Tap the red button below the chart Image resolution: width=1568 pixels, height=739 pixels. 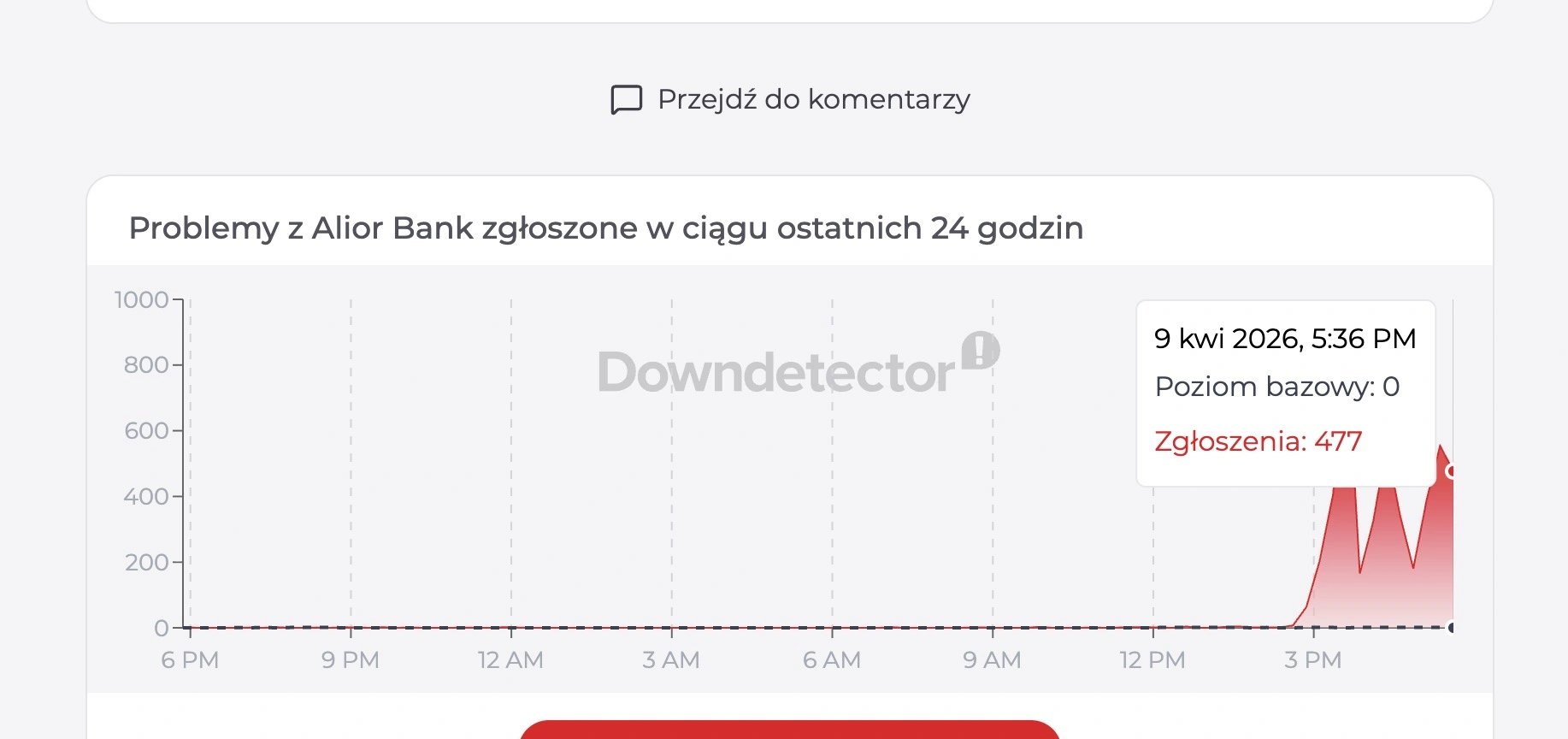tap(789, 730)
